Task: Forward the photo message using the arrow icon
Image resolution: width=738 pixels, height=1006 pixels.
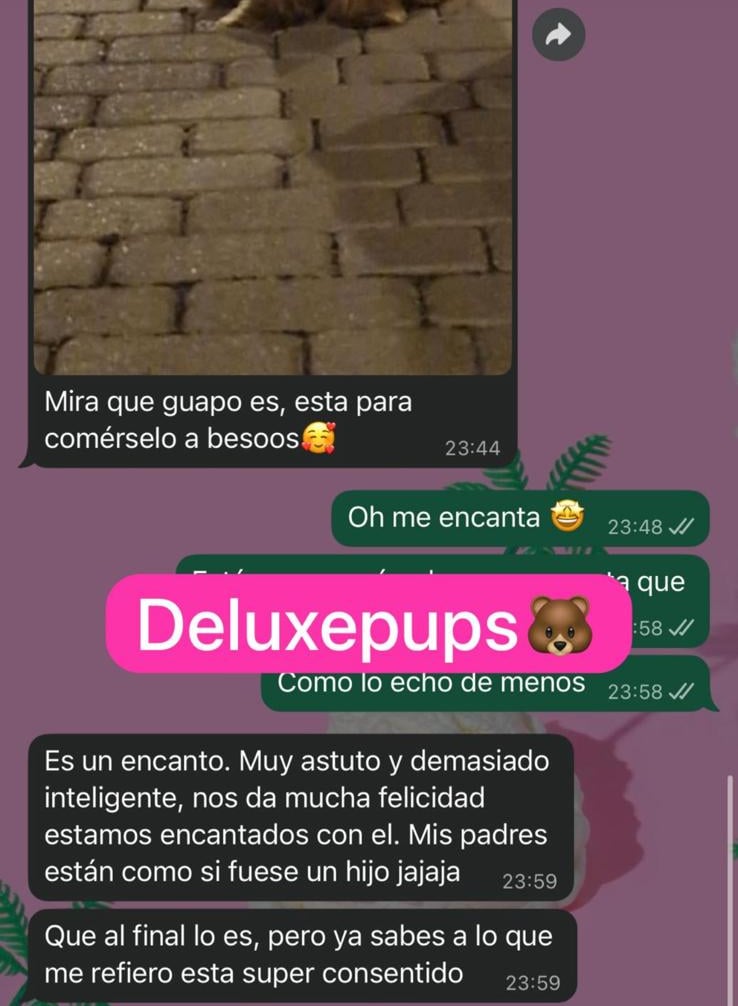Action: click(558, 36)
